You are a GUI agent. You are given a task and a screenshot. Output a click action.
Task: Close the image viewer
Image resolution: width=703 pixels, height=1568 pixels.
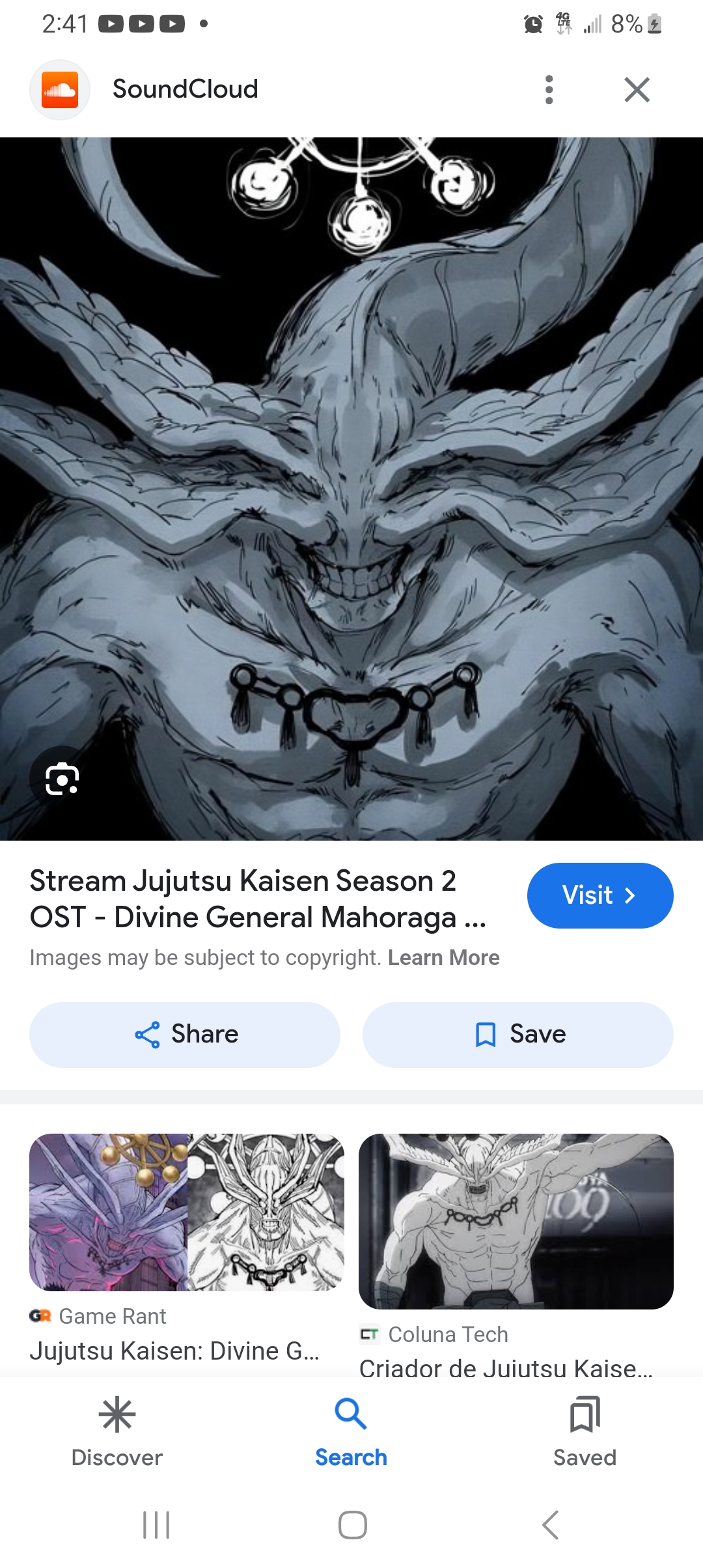click(637, 89)
